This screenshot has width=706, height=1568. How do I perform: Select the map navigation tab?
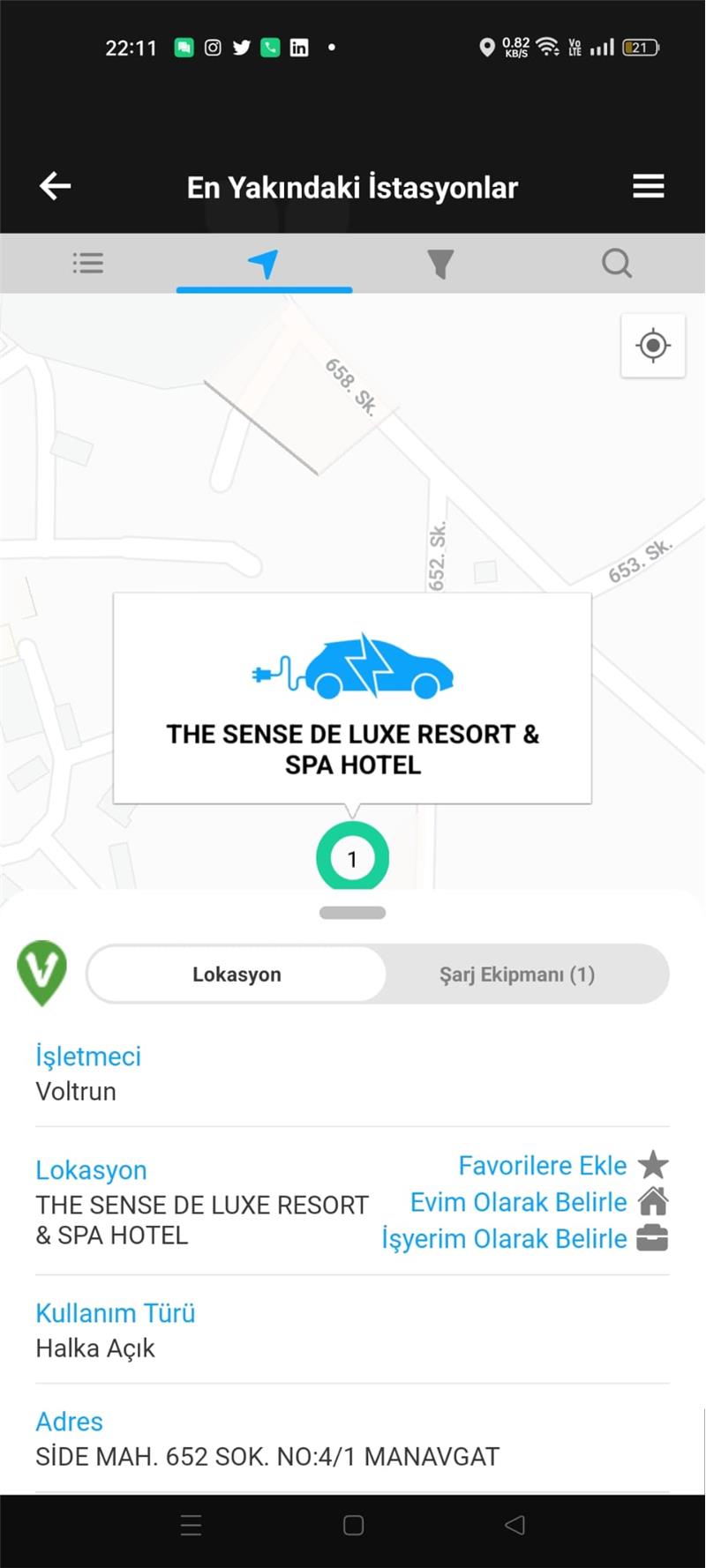coord(264,263)
